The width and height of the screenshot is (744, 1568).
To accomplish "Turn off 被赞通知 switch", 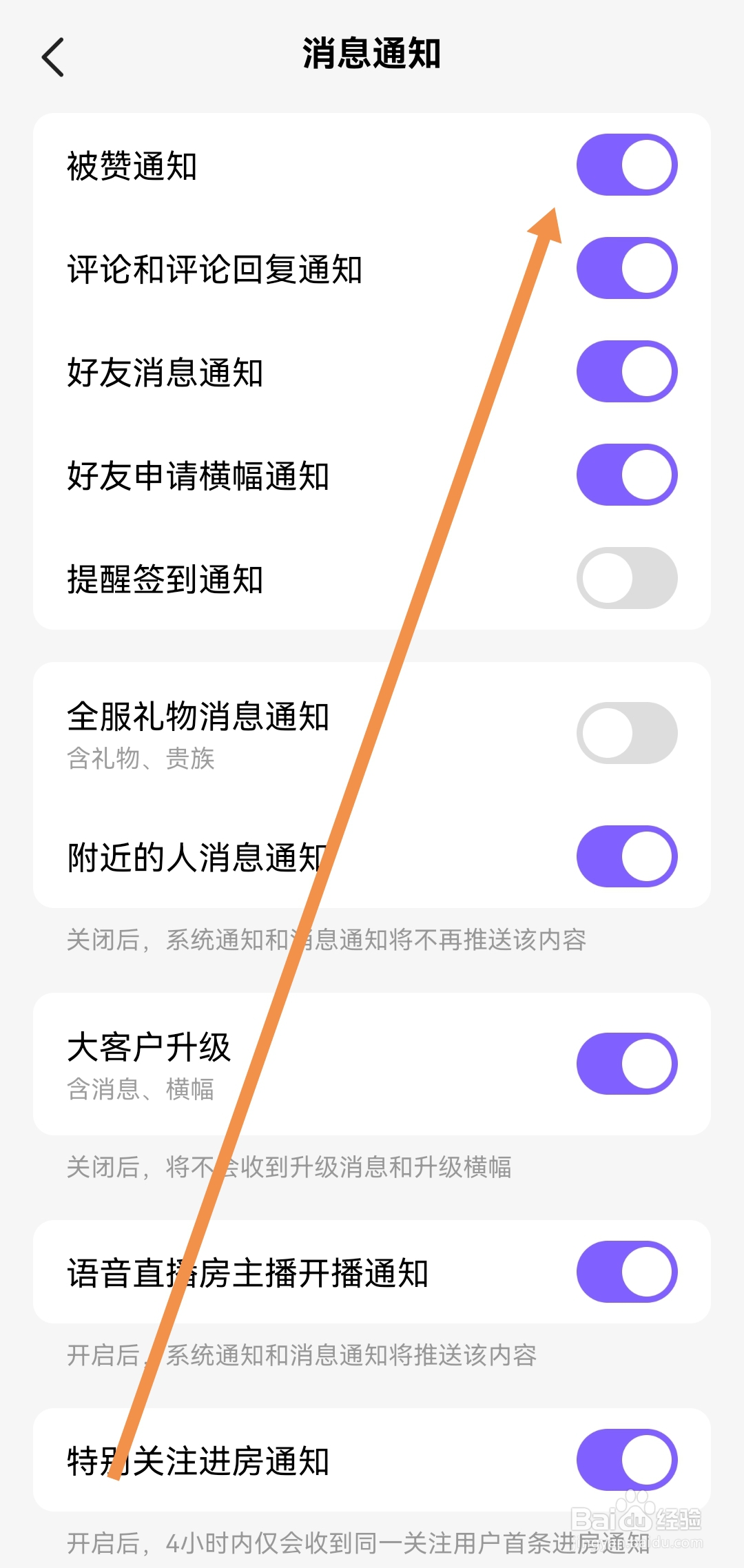I will [626, 165].
